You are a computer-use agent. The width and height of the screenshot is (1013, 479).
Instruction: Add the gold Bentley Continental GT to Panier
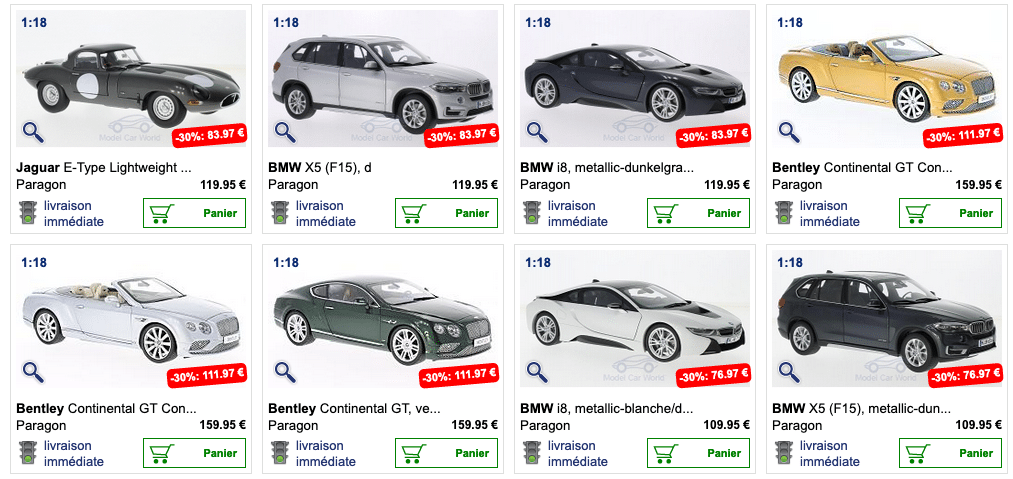tap(951, 213)
